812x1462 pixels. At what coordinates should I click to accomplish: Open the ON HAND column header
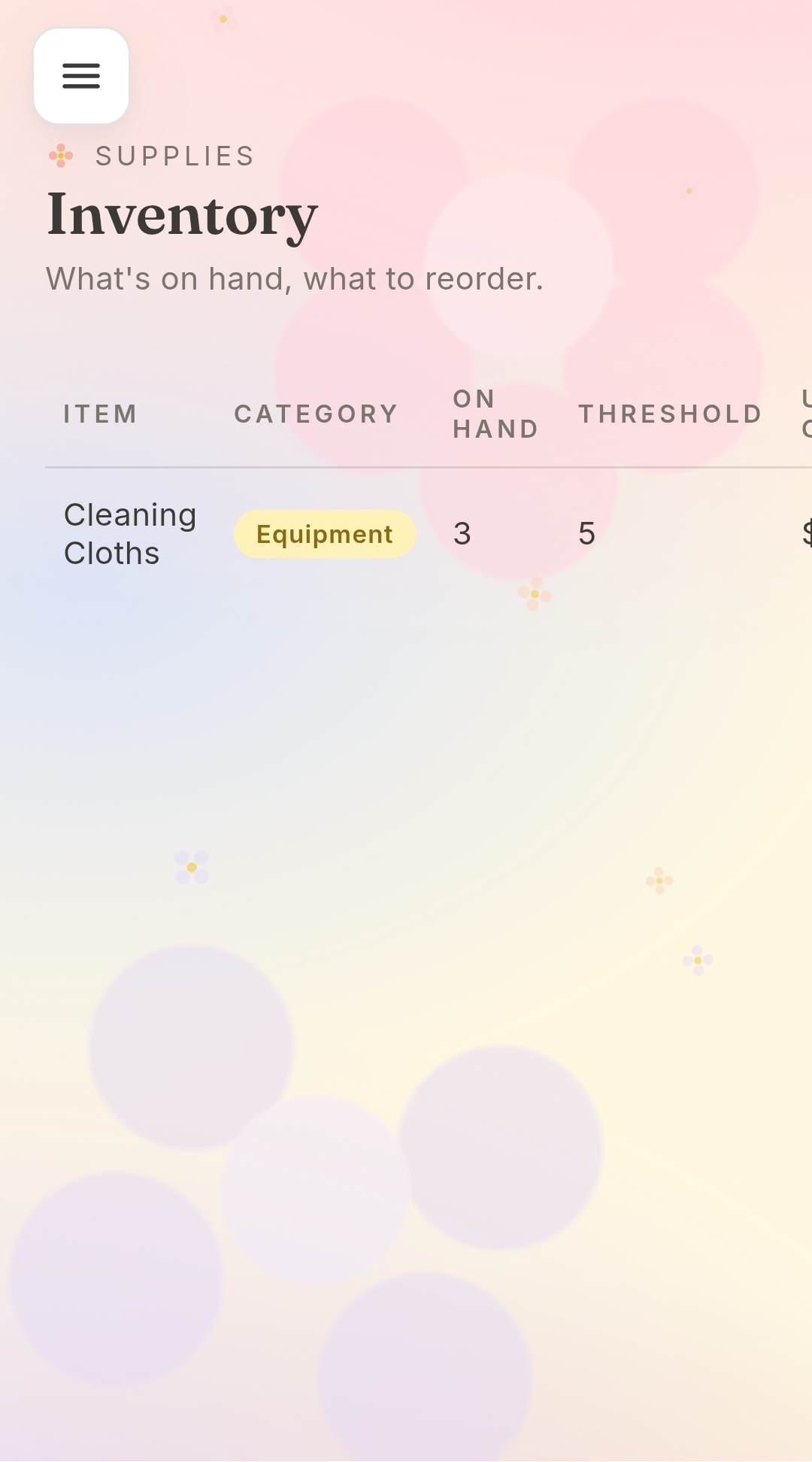click(x=495, y=414)
